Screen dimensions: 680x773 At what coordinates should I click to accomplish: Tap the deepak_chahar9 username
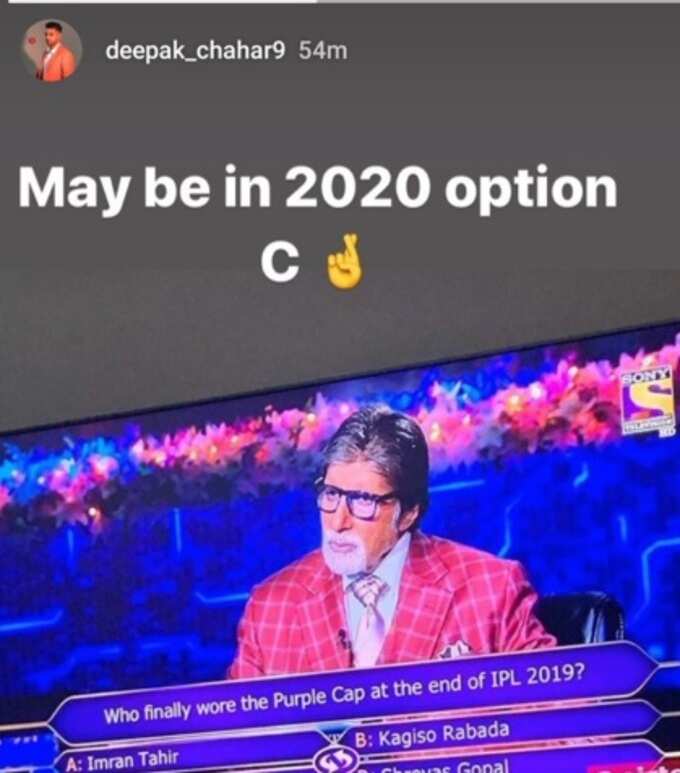click(197, 51)
